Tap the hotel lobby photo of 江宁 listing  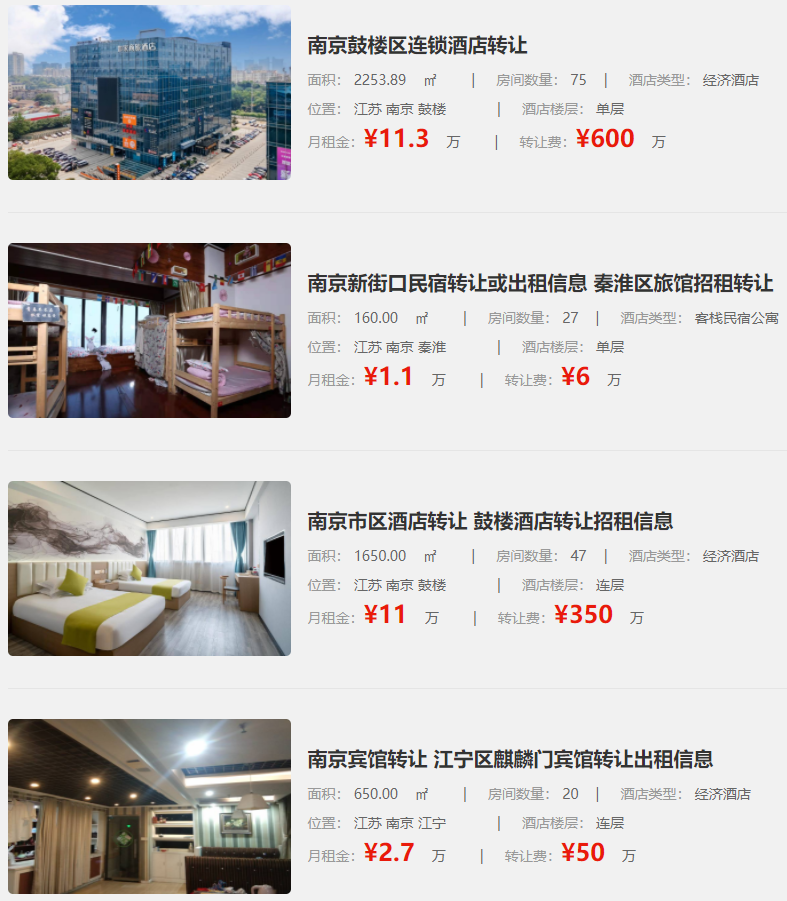coord(149,806)
